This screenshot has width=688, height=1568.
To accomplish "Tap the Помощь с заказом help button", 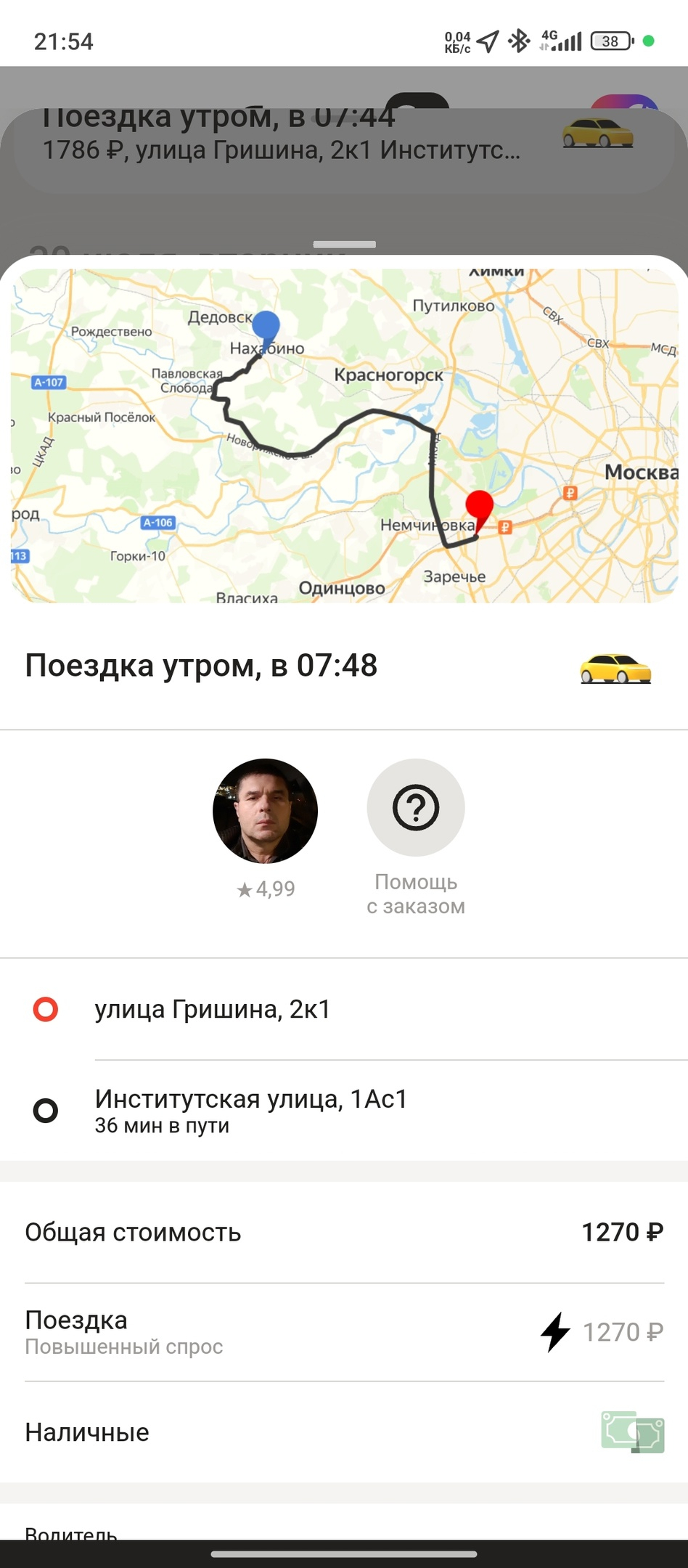I will [415, 809].
